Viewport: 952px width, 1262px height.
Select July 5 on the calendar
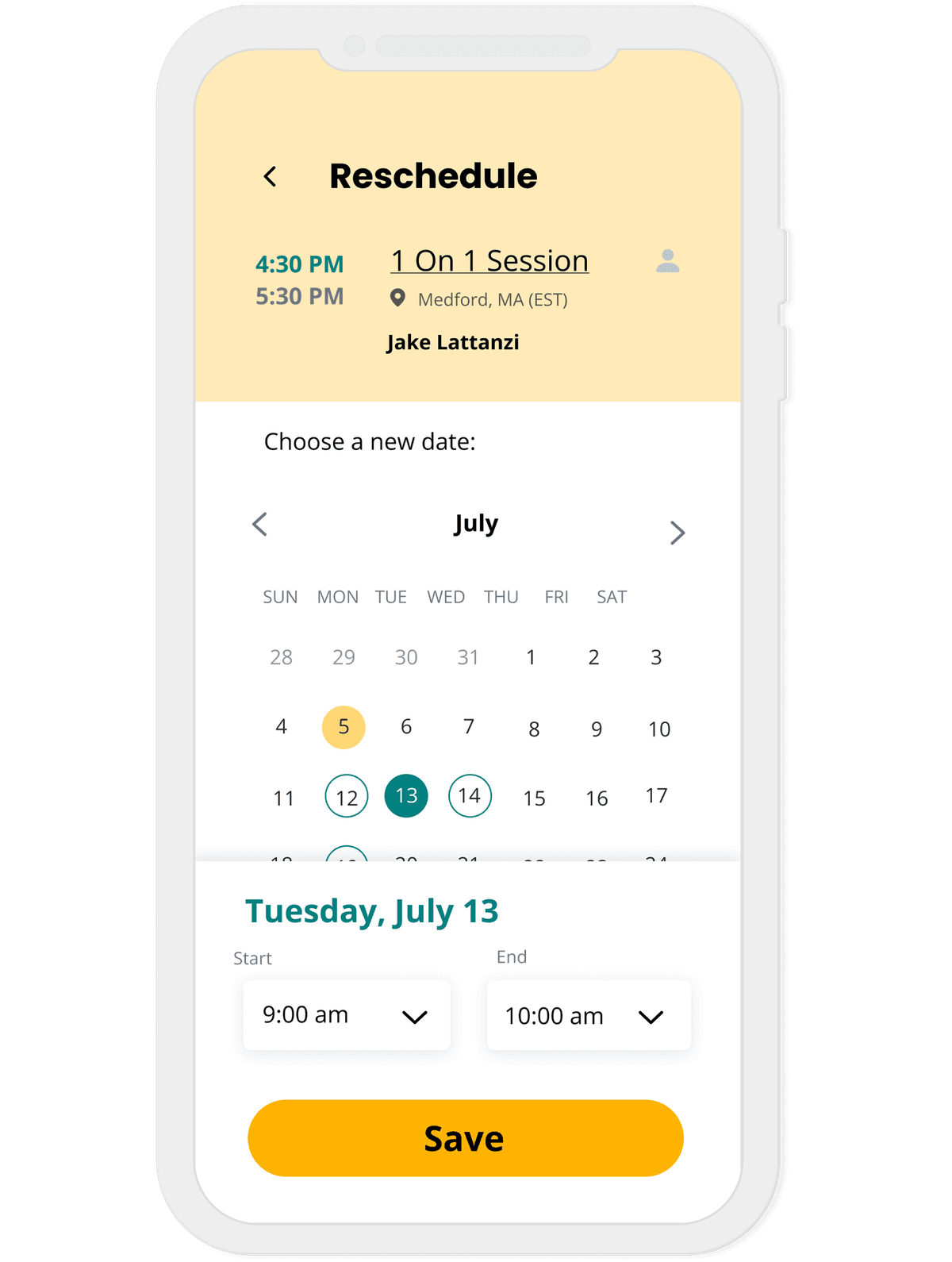pyautogui.click(x=344, y=727)
